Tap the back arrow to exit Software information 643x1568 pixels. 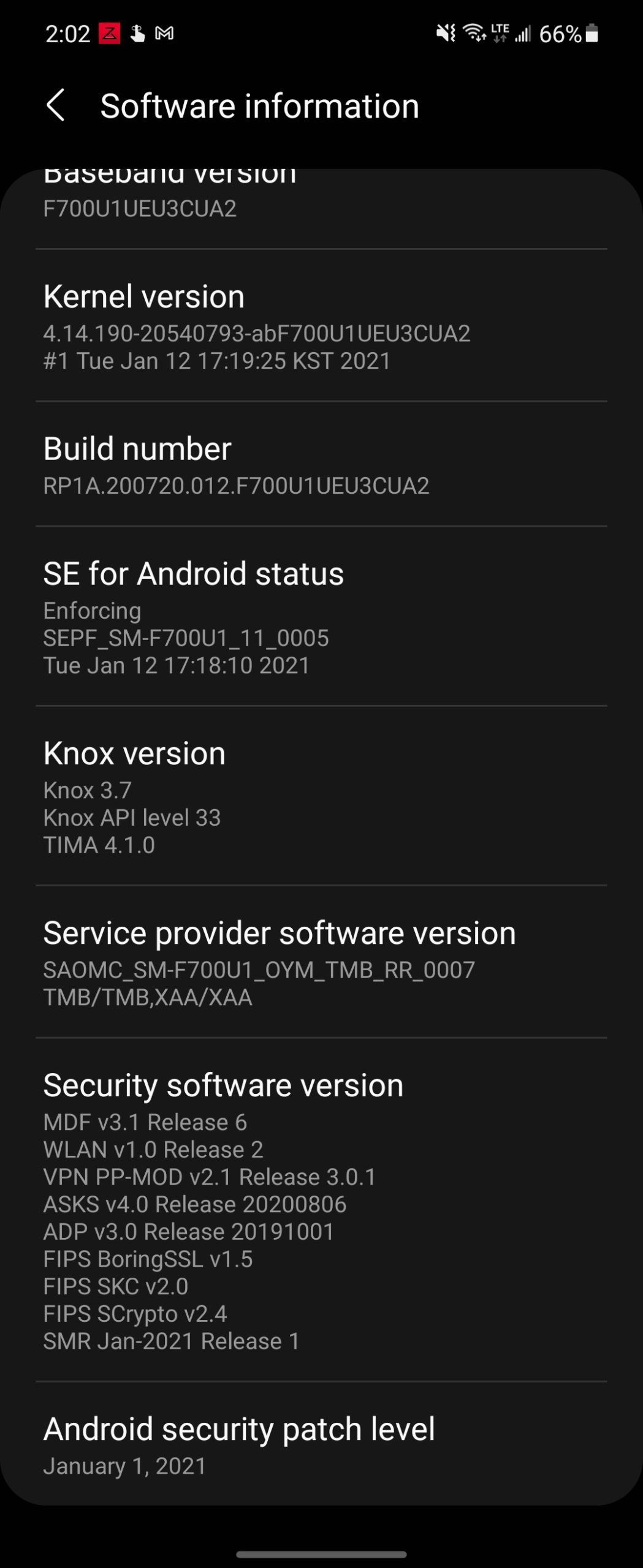(57, 105)
